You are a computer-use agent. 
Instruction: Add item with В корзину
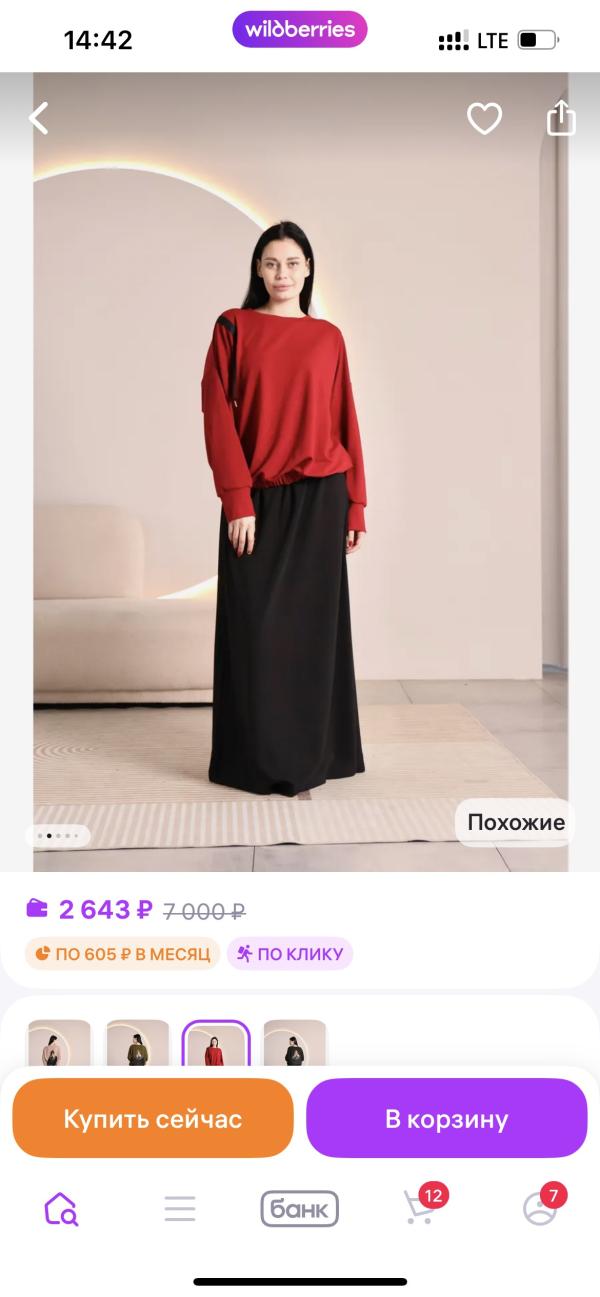click(x=447, y=1118)
